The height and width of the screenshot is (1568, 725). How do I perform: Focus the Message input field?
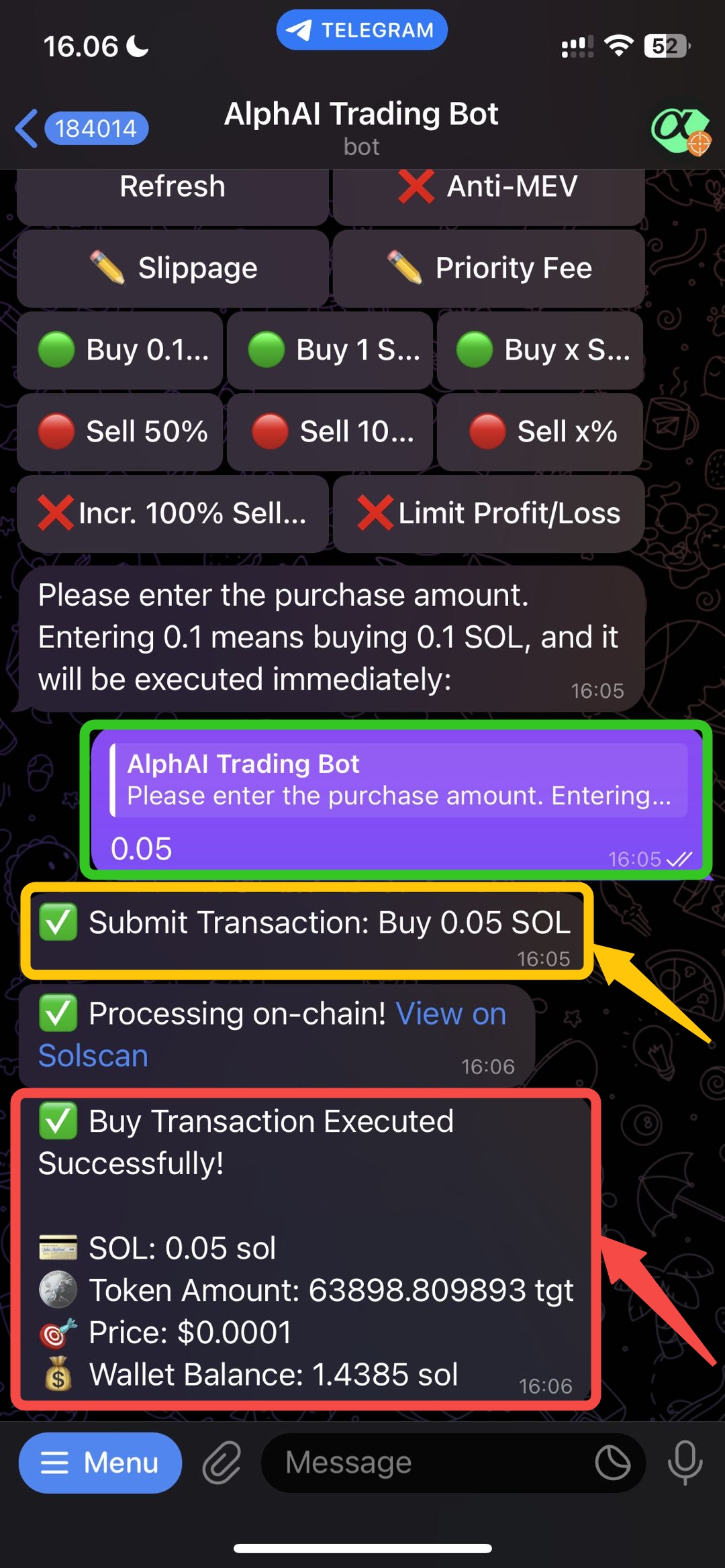[423, 1463]
